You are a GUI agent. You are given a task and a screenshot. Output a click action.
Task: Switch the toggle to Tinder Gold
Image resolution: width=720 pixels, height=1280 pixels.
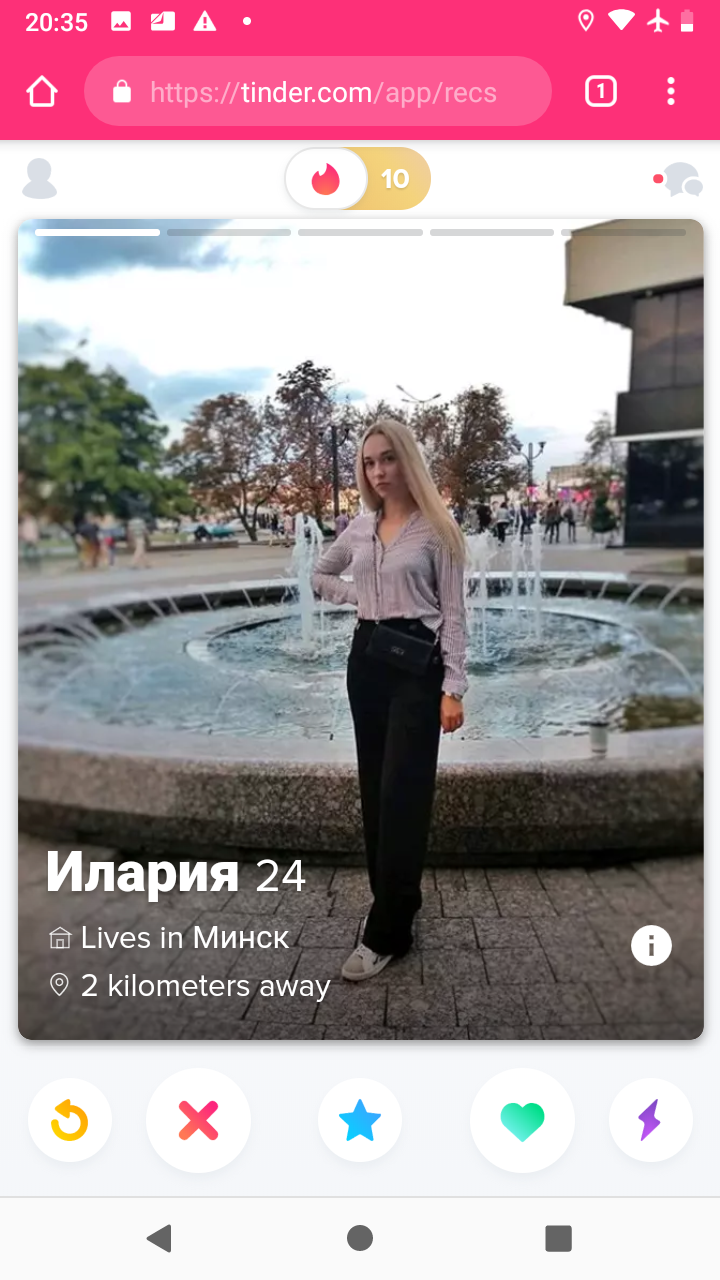click(x=396, y=179)
